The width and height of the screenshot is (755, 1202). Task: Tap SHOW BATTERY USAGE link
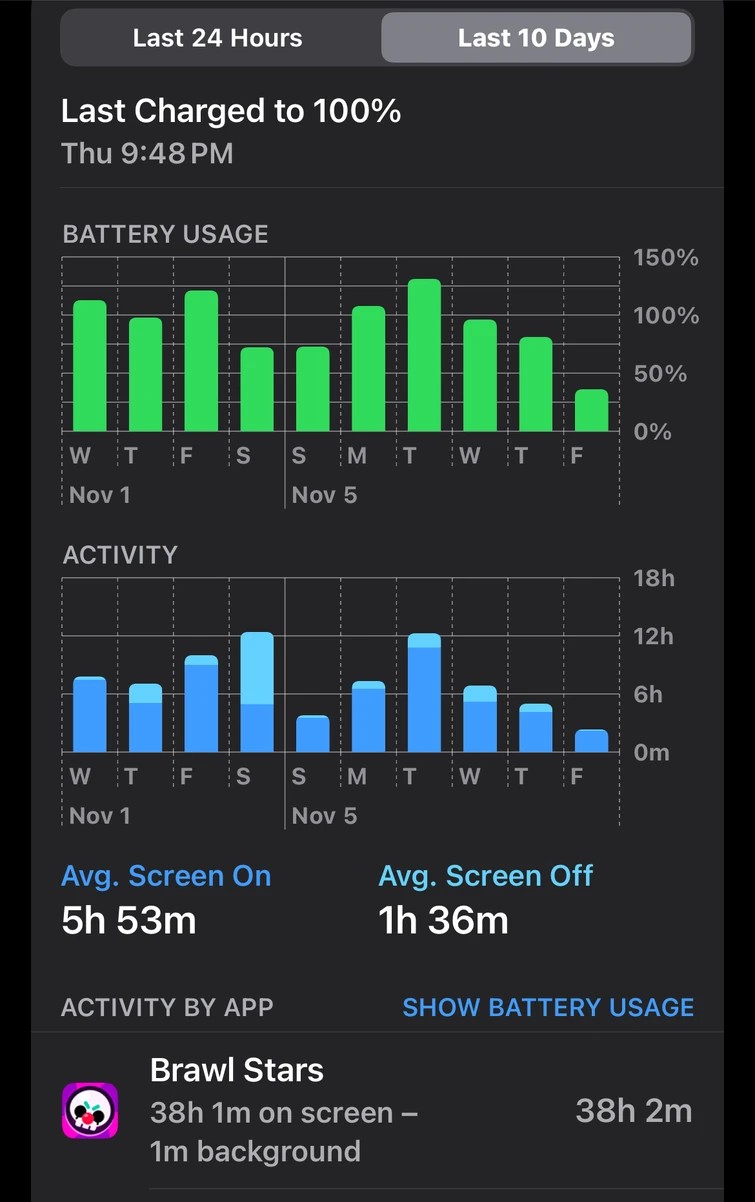click(x=548, y=1007)
